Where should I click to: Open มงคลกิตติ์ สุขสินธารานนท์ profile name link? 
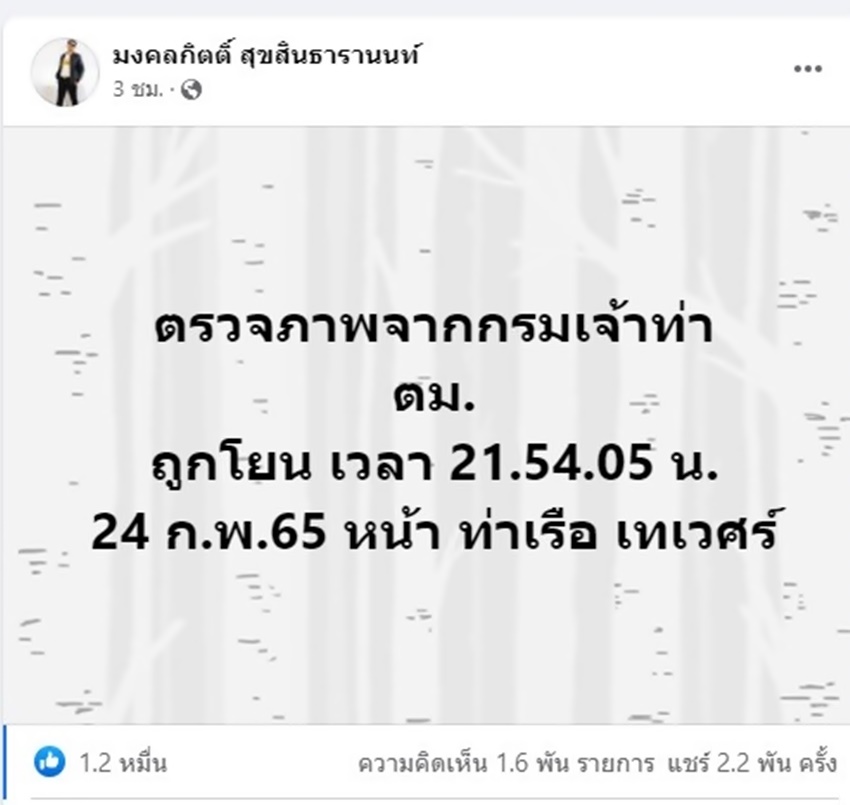(x=264, y=56)
